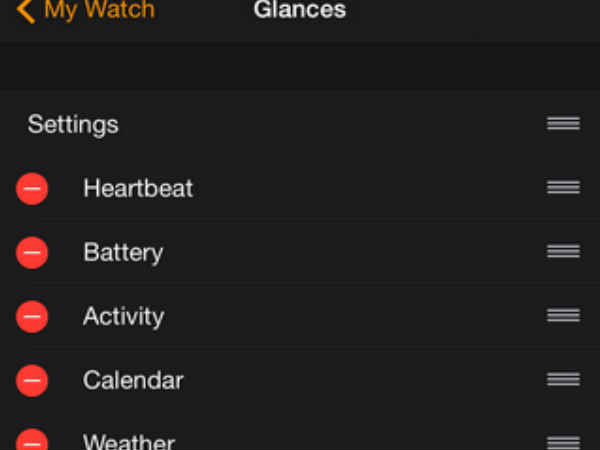Tap the reorder handle for Heartbeat
The width and height of the screenshot is (600, 450).
click(563, 188)
